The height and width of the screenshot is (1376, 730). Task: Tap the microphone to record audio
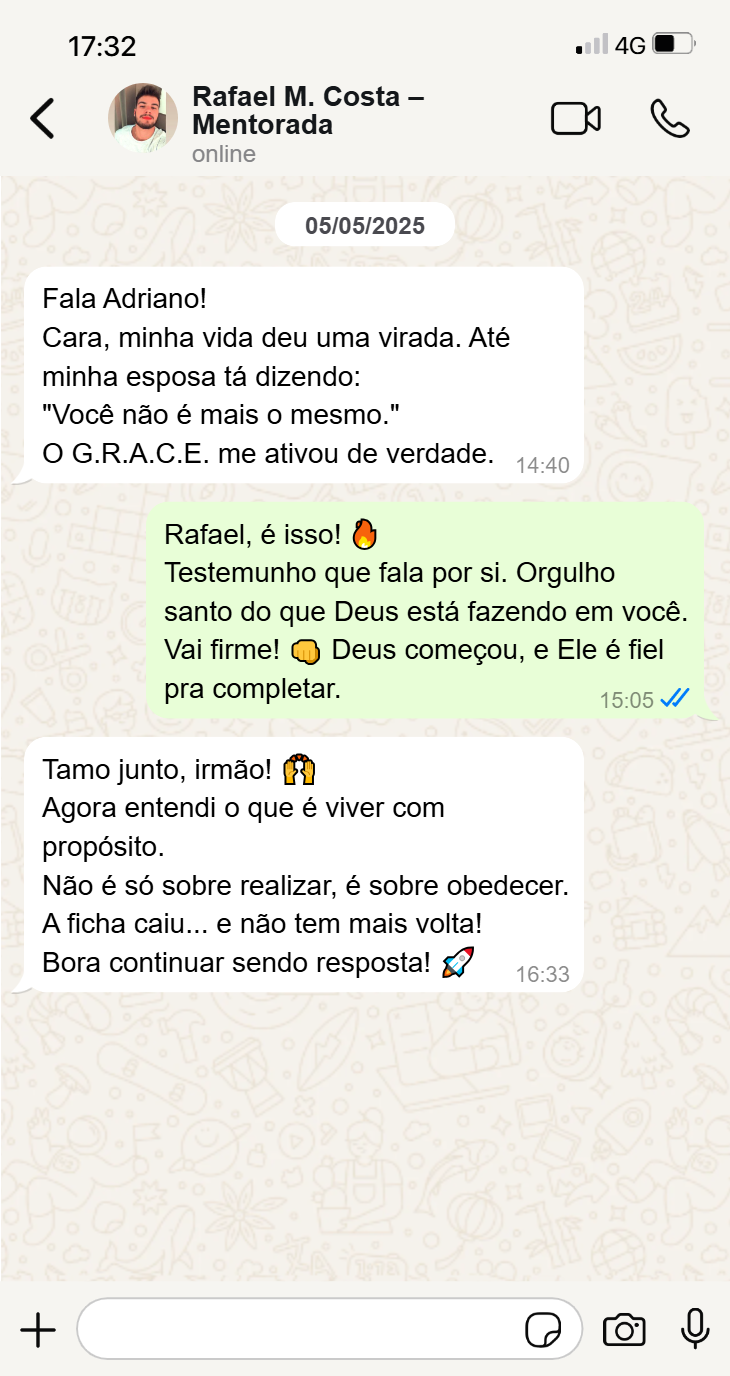click(695, 1329)
